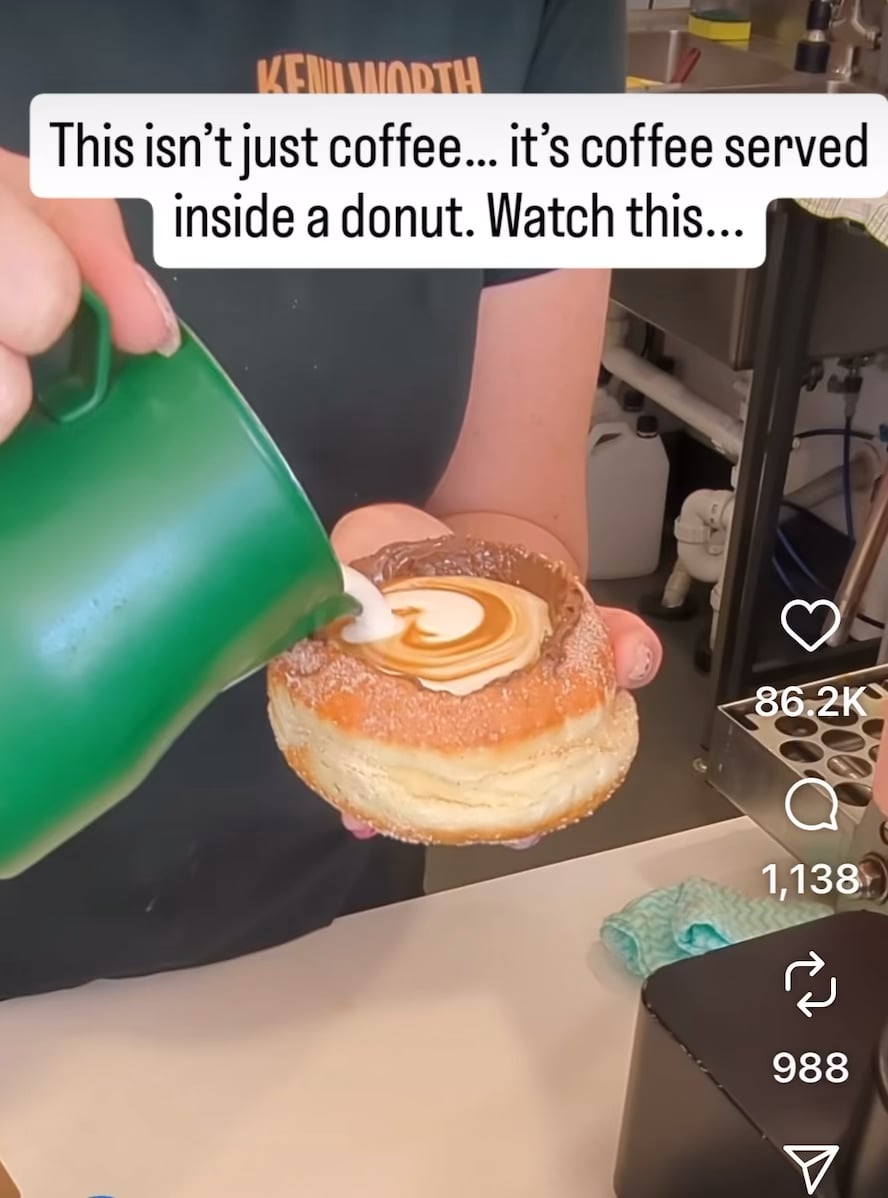The height and width of the screenshot is (1198, 888).
Task: Repost this reel
Action: point(810,984)
